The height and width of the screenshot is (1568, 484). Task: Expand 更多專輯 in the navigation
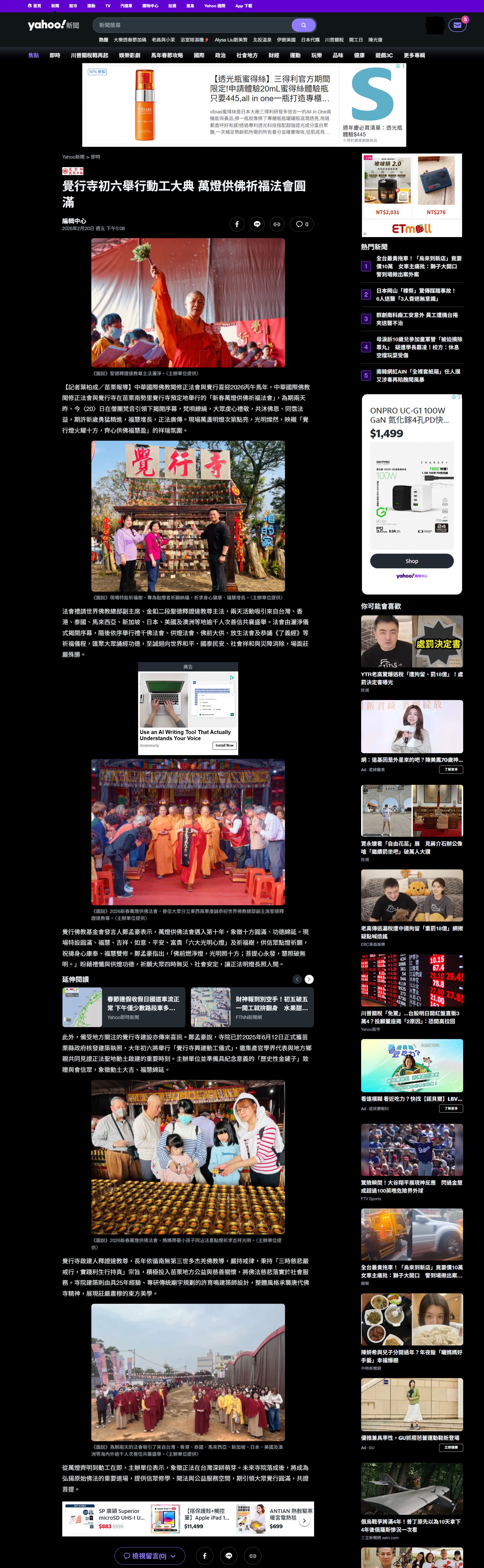point(414,55)
